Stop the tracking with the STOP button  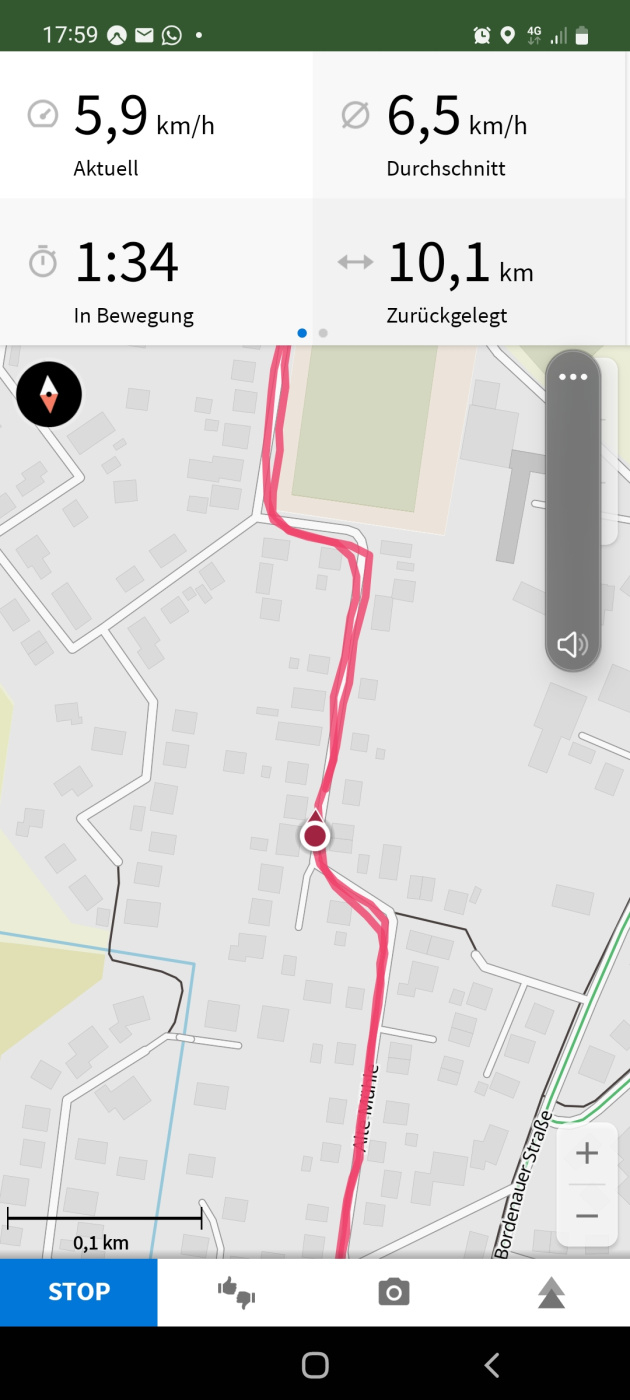[x=79, y=1291]
